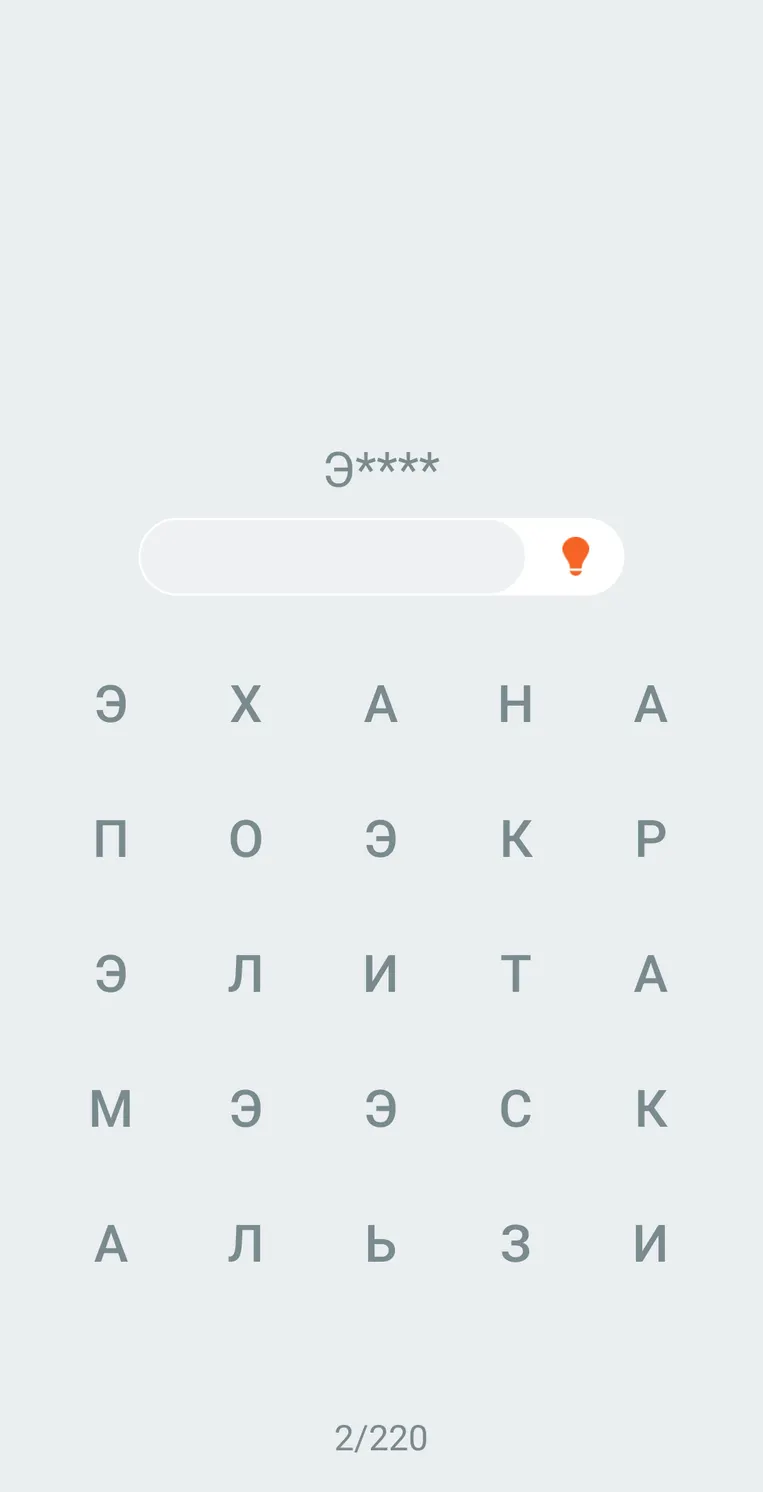Select letter З in the grid
The height and width of the screenshot is (1492, 763).
[x=516, y=1245]
